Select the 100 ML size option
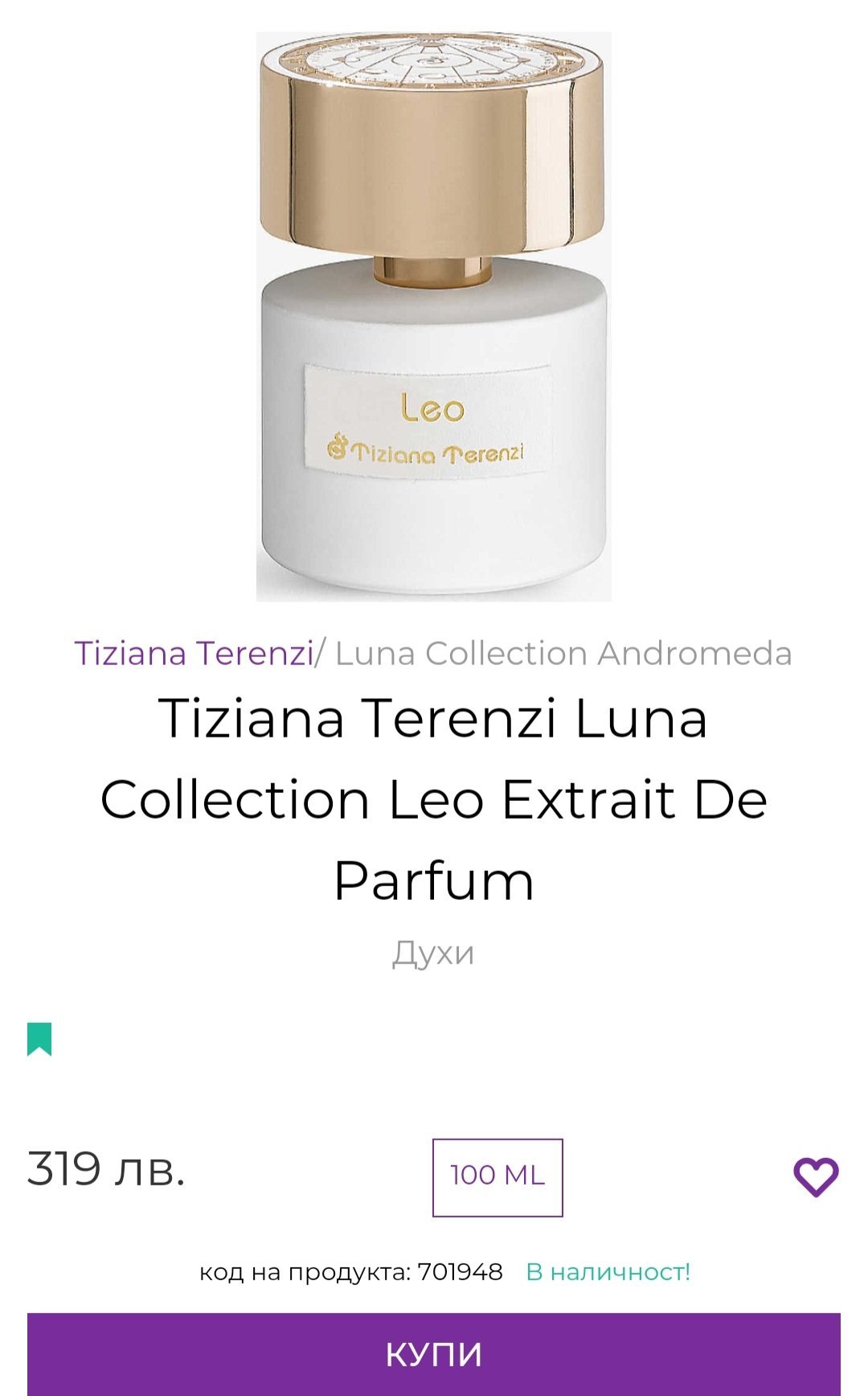This screenshot has width=868, height=1396. pyautogui.click(x=497, y=1177)
